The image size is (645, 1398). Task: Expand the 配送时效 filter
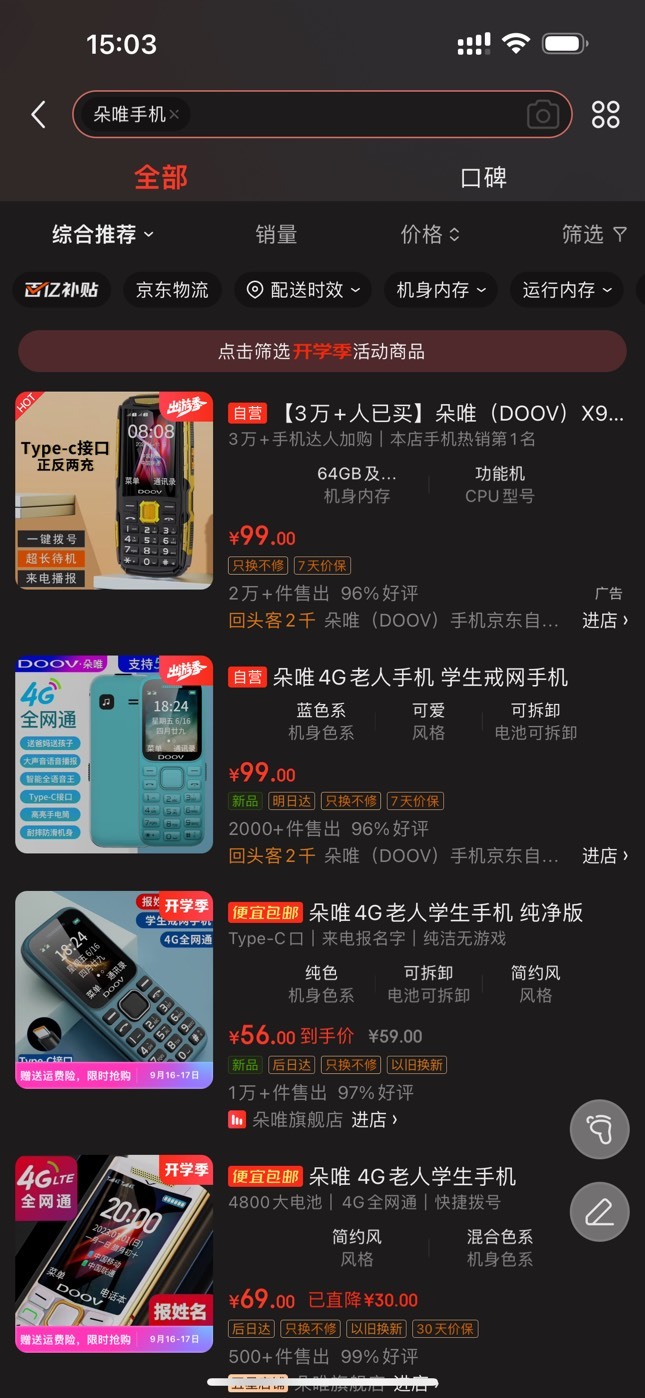click(303, 290)
